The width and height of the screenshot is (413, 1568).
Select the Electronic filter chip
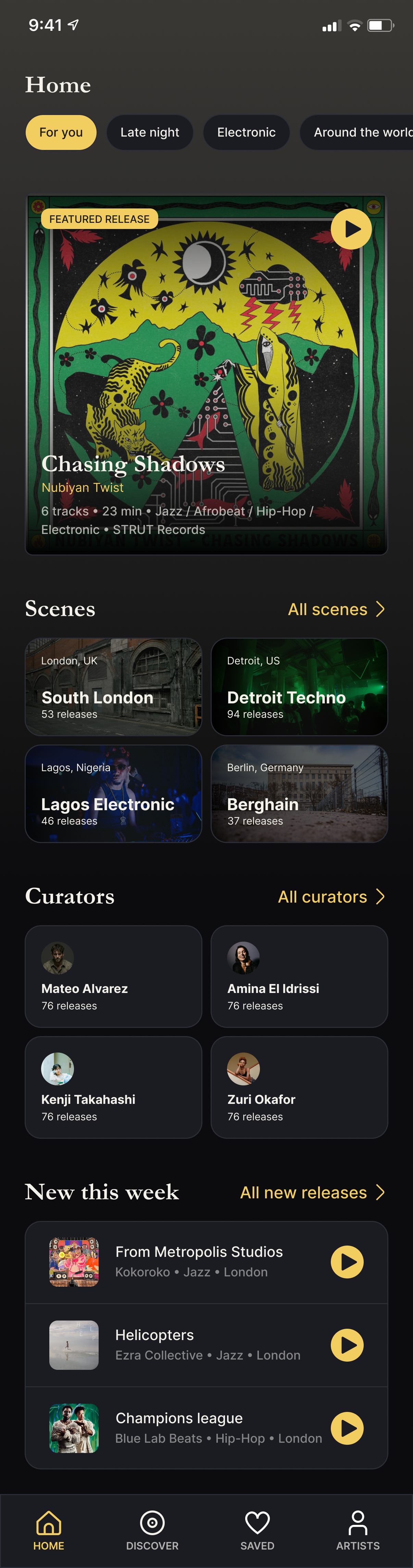click(x=246, y=132)
